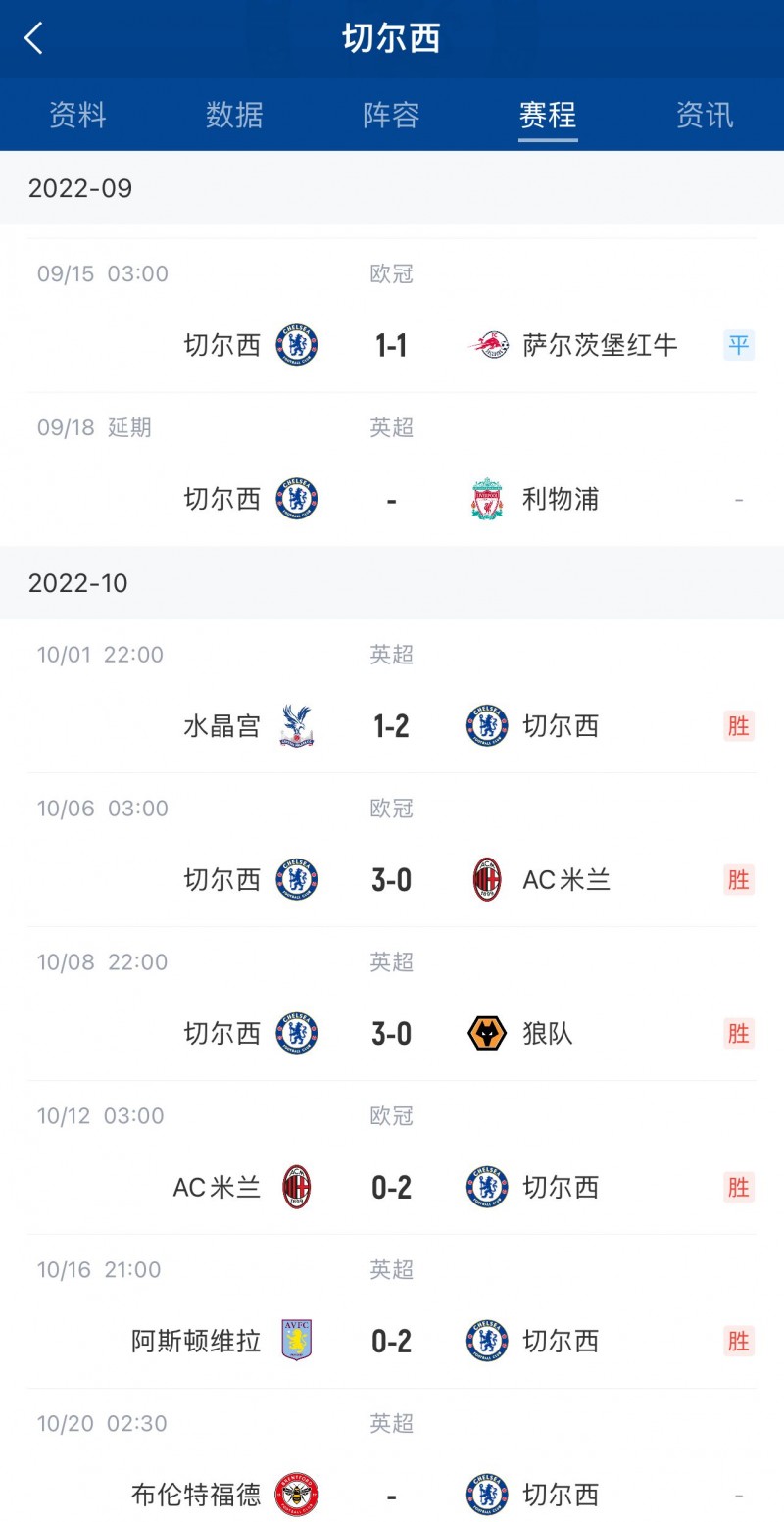Open the 切尔西 3-0 狼队 match
The height and width of the screenshot is (1522, 784).
point(392,1004)
